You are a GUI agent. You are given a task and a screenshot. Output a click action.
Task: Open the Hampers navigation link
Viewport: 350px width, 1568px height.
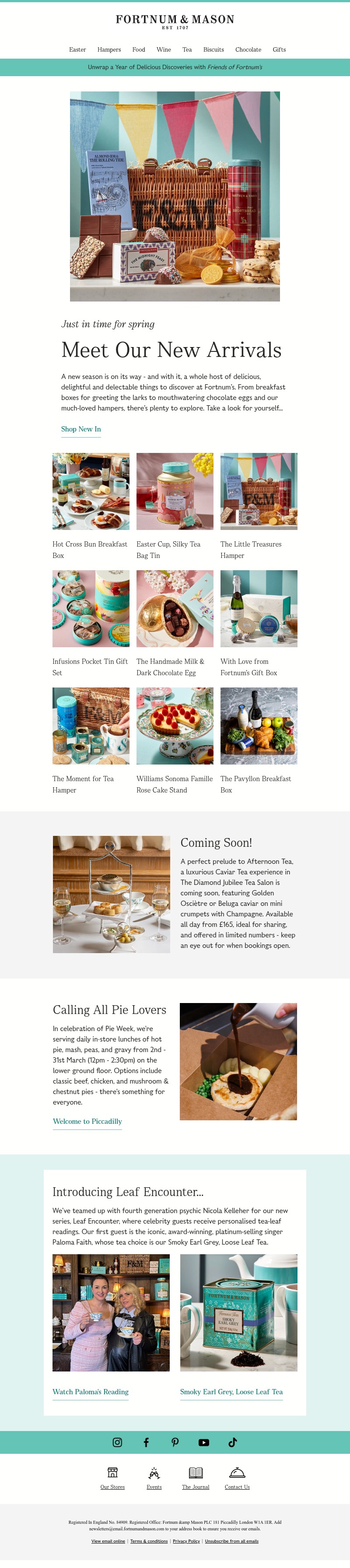point(109,50)
